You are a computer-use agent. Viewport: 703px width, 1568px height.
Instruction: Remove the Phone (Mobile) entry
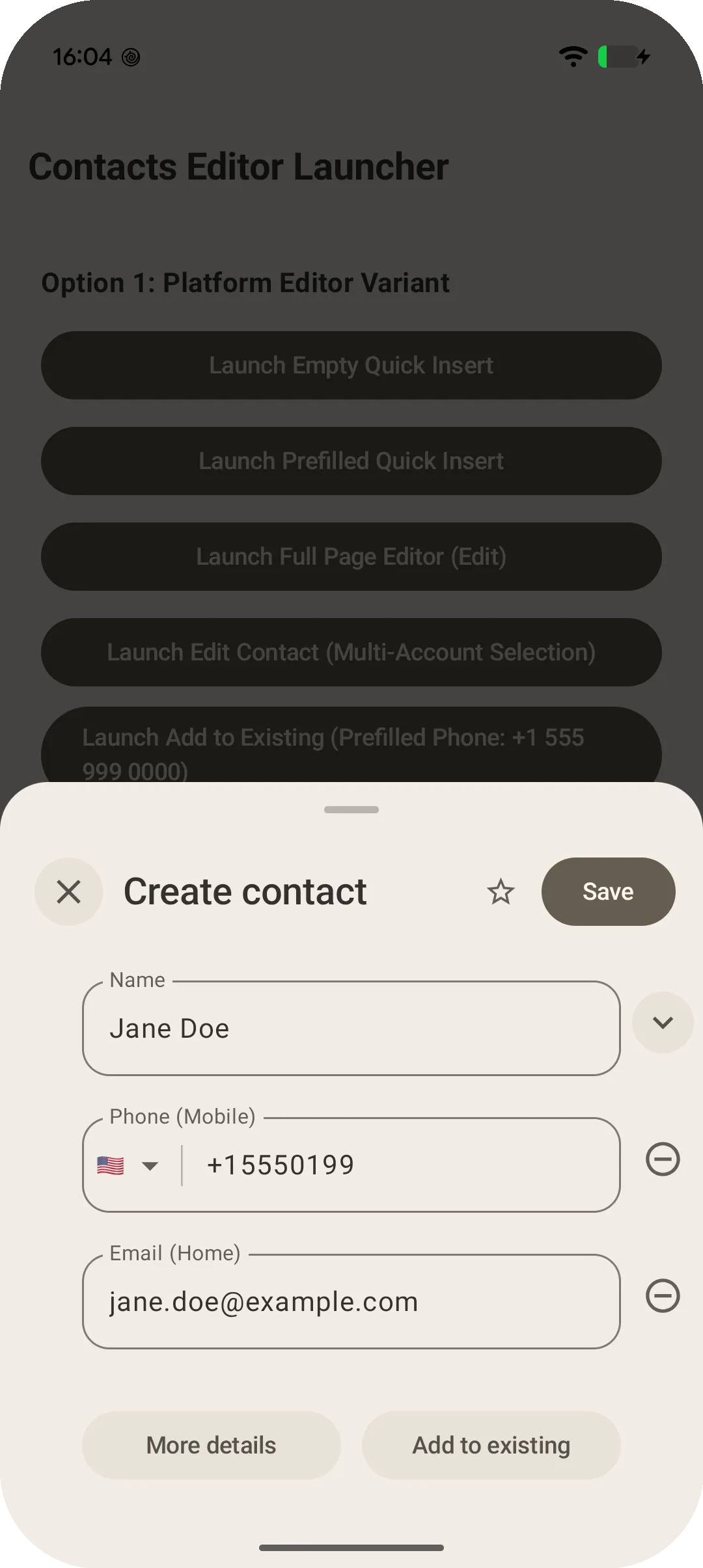click(663, 1159)
